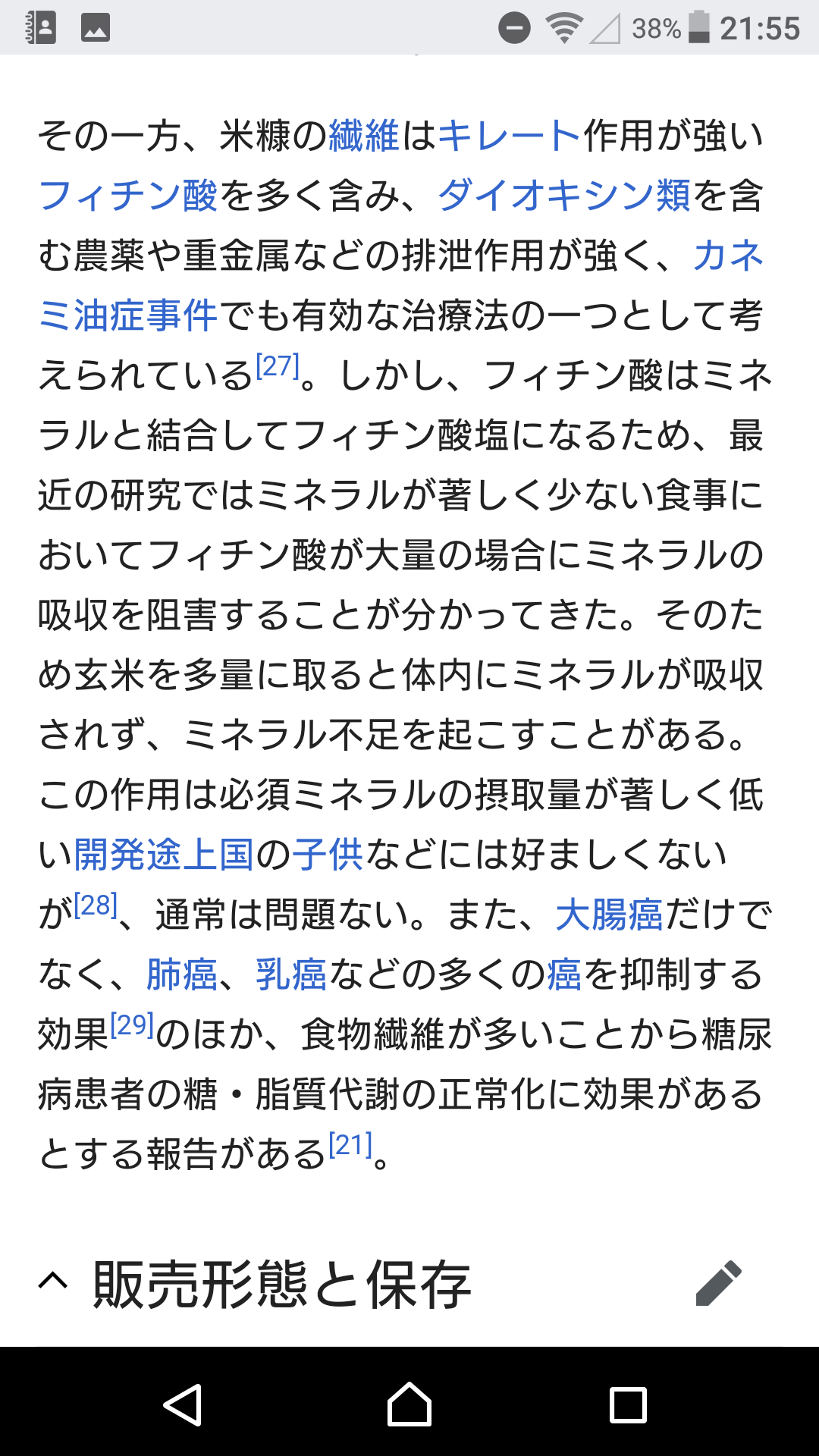This screenshot has width=819, height=1456.
Task: Follow the フィチン酸 link
Action: (128, 196)
